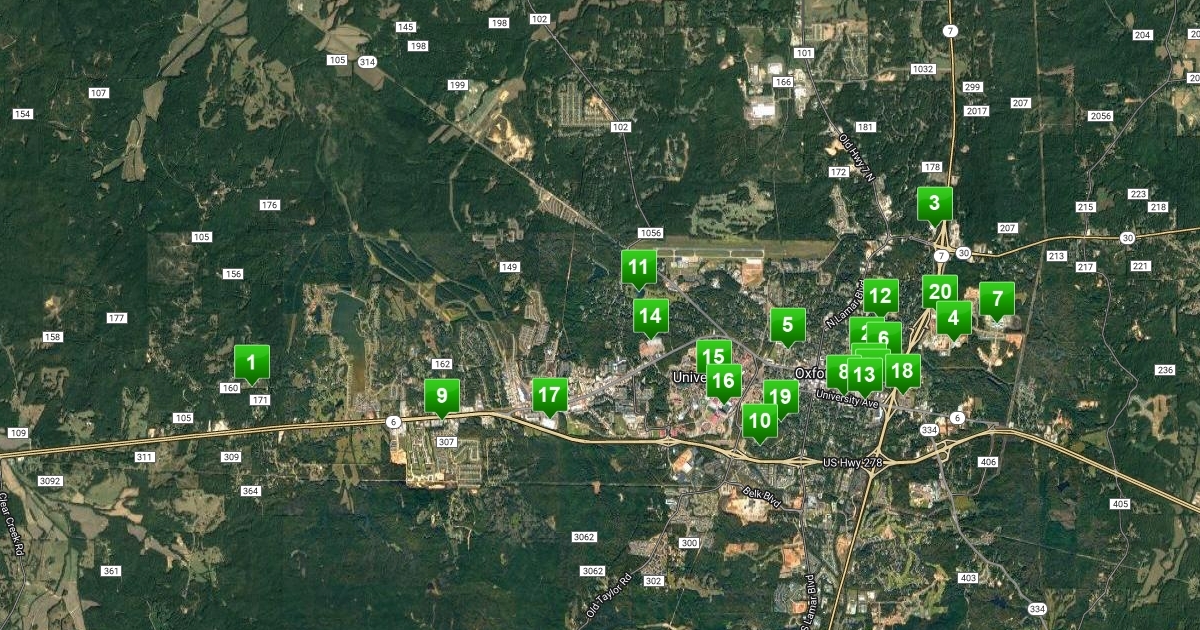This screenshot has width=1200, height=630.
Task: Open marker 15 near the university
Action: (712, 355)
